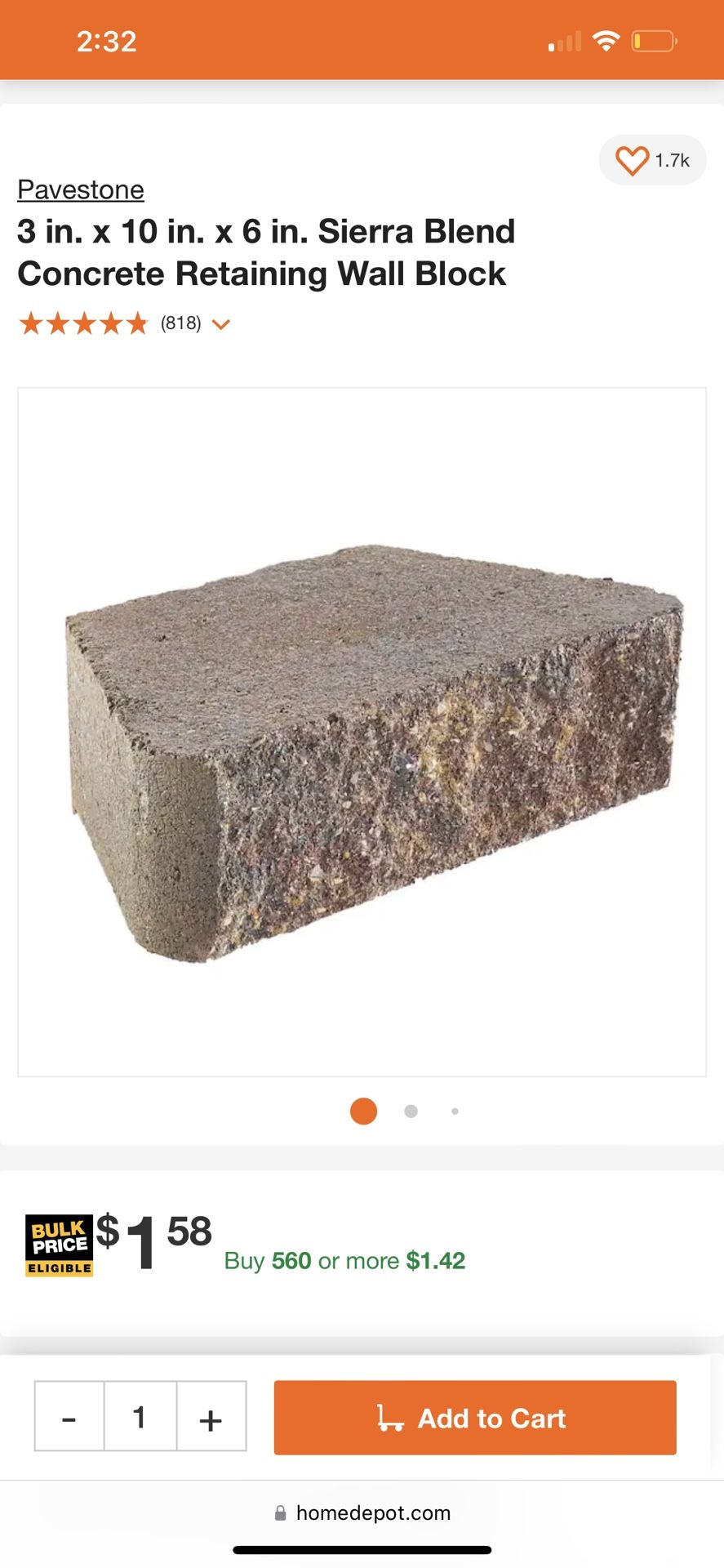Image resolution: width=724 pixels, height=1568 pixels.
Task: Tap the first star in the rating row
Action: 31,323
